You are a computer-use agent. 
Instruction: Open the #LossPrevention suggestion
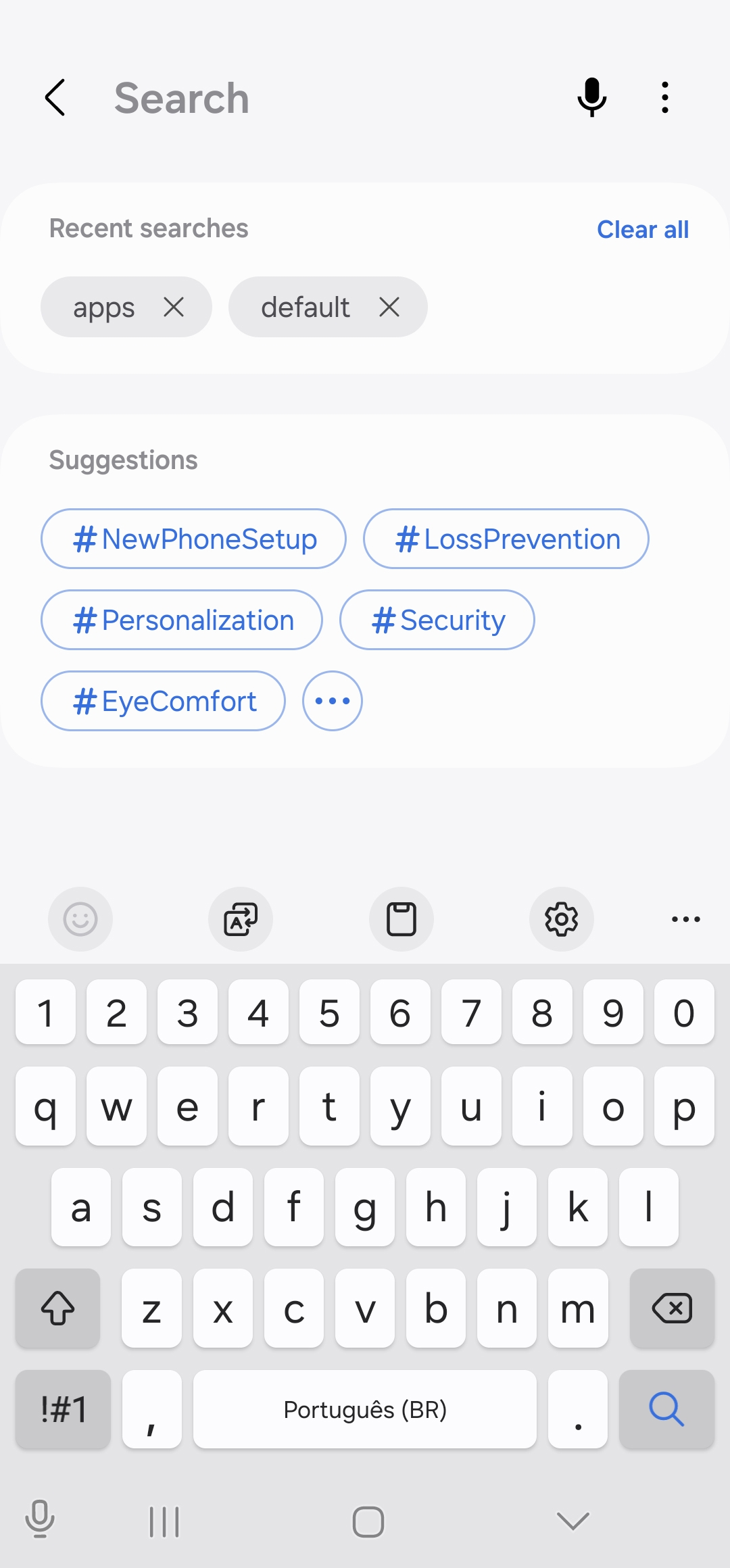pos(506,539)
